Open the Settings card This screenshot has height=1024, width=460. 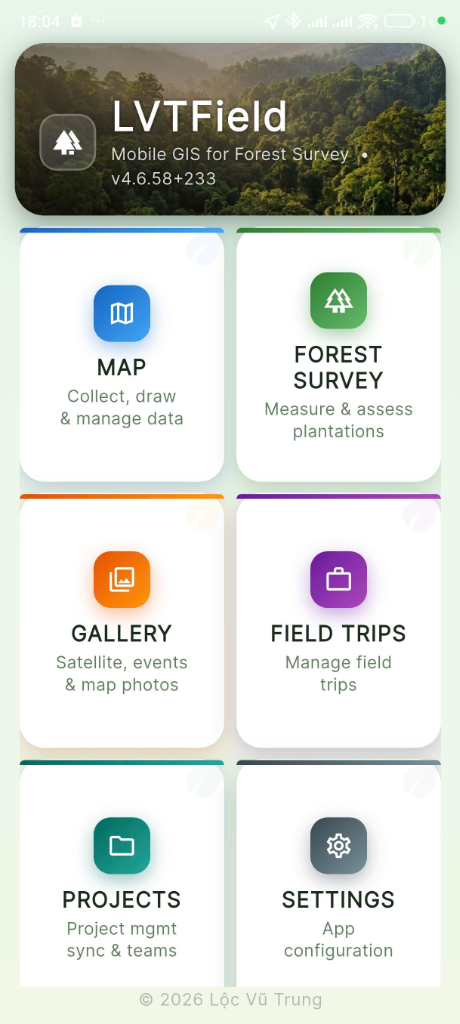[338, 874]
